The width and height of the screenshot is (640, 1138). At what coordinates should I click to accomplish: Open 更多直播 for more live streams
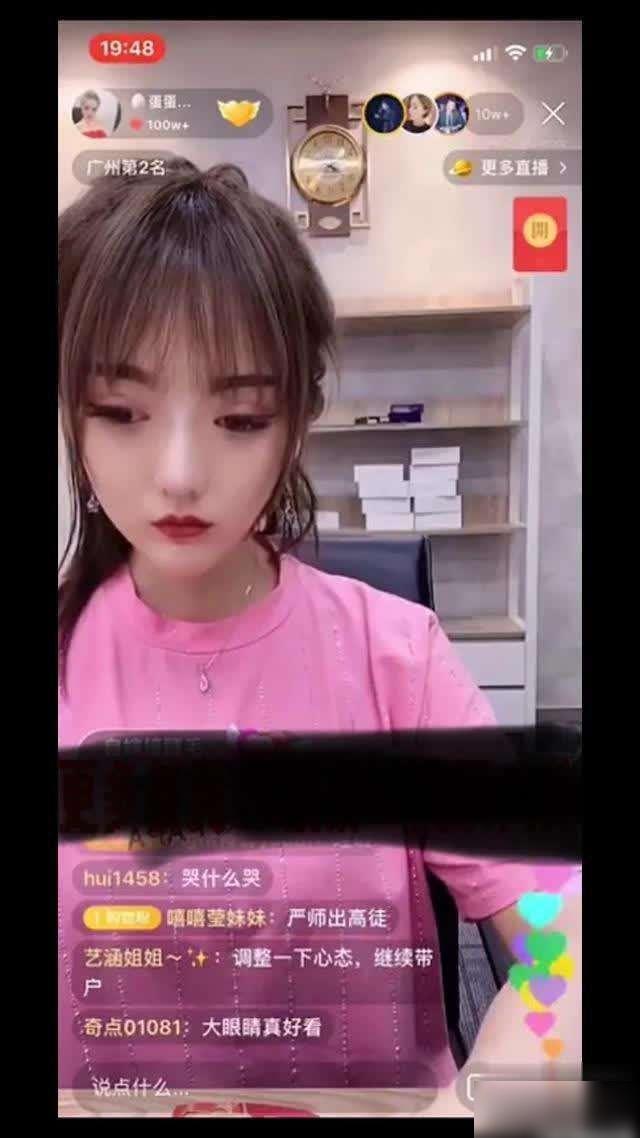(510, 168)
